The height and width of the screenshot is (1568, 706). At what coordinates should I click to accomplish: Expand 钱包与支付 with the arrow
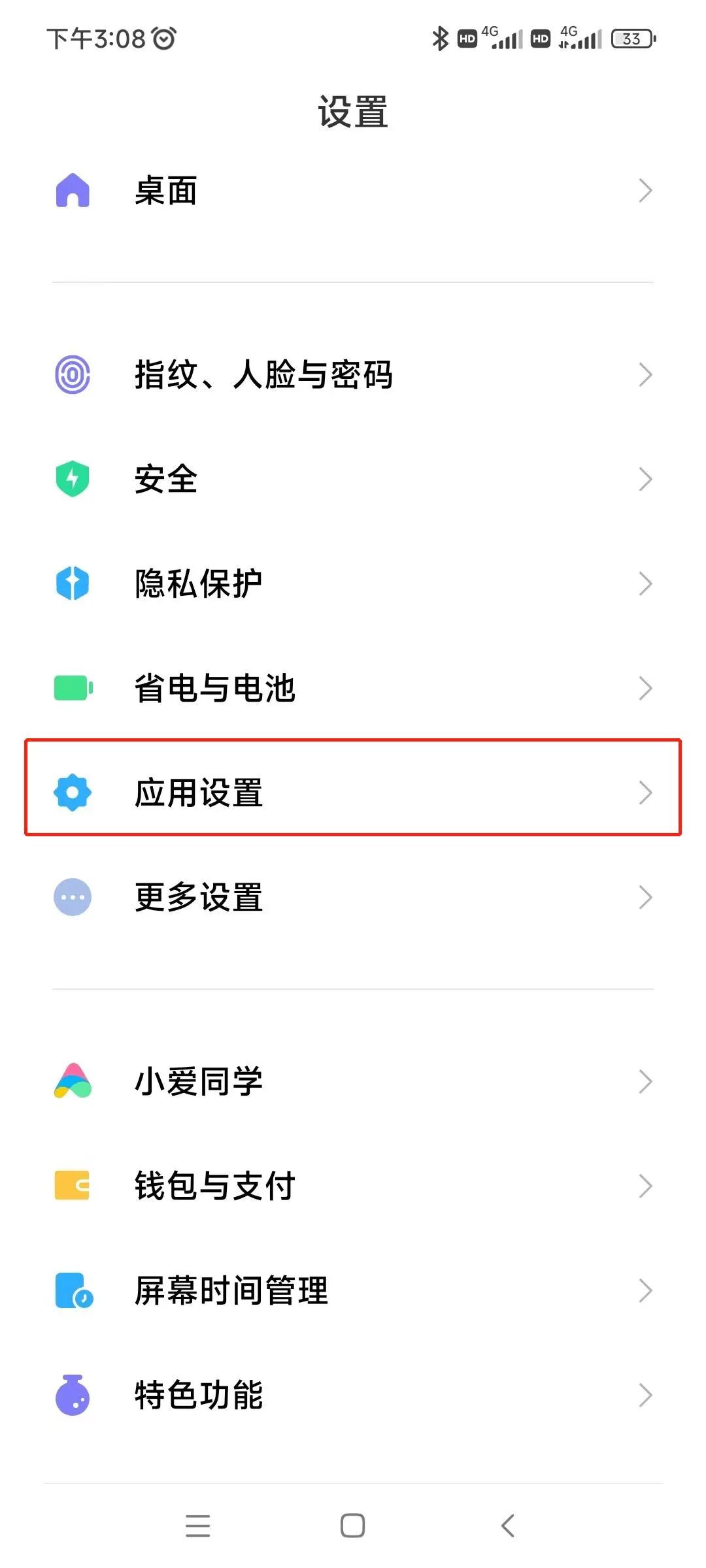(x=646, y=1186)
